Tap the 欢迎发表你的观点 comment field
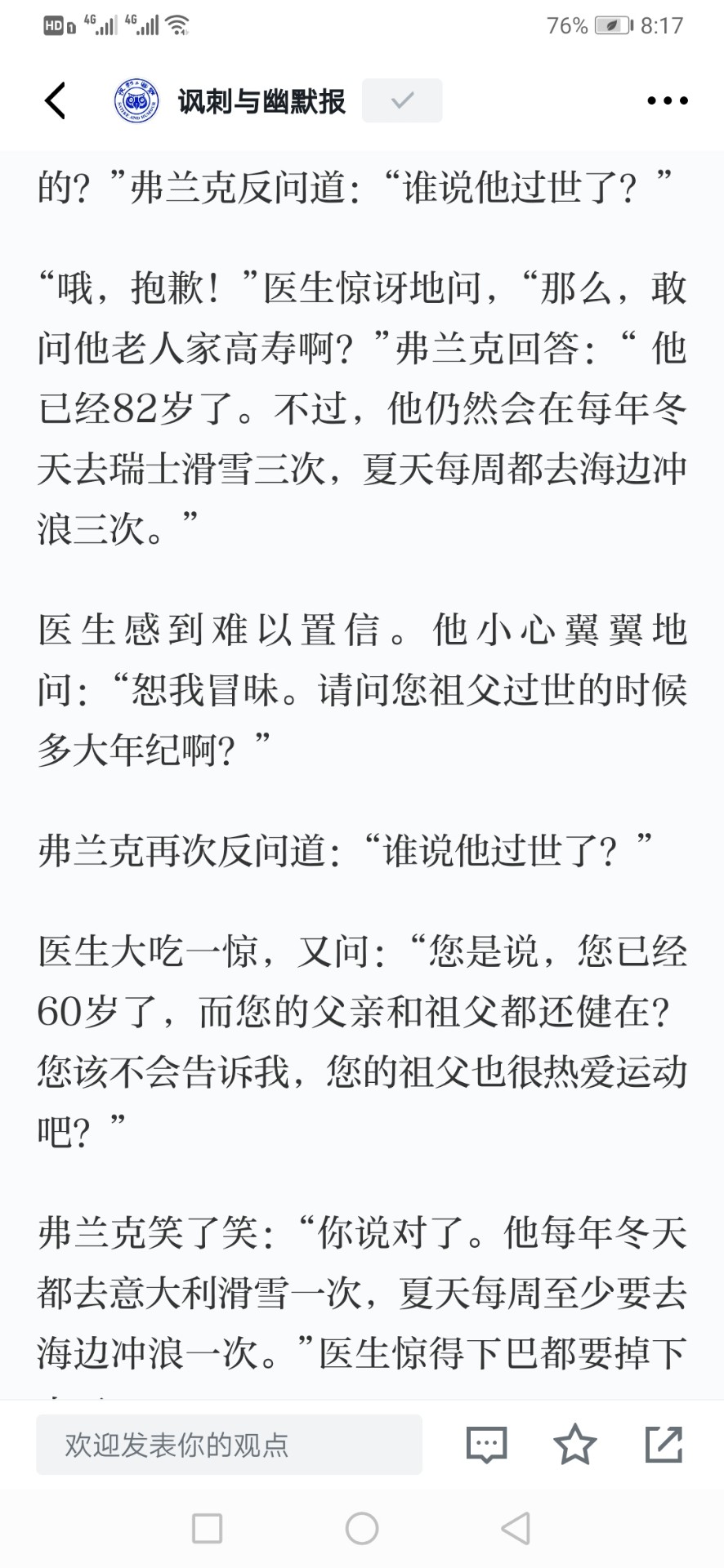 (x=229, y=1445)
